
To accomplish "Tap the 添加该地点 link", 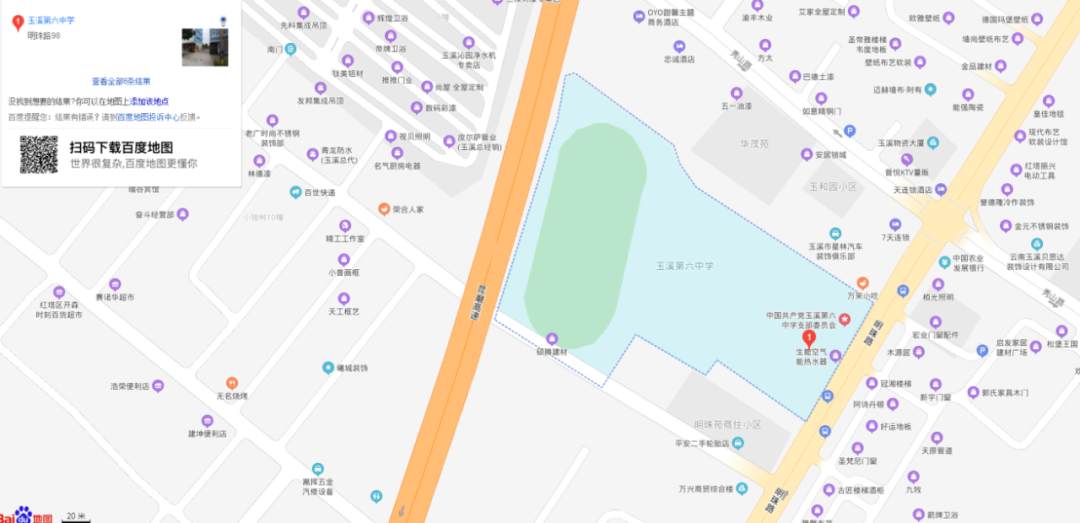I will pyautogui.click(x=148, y=102).
